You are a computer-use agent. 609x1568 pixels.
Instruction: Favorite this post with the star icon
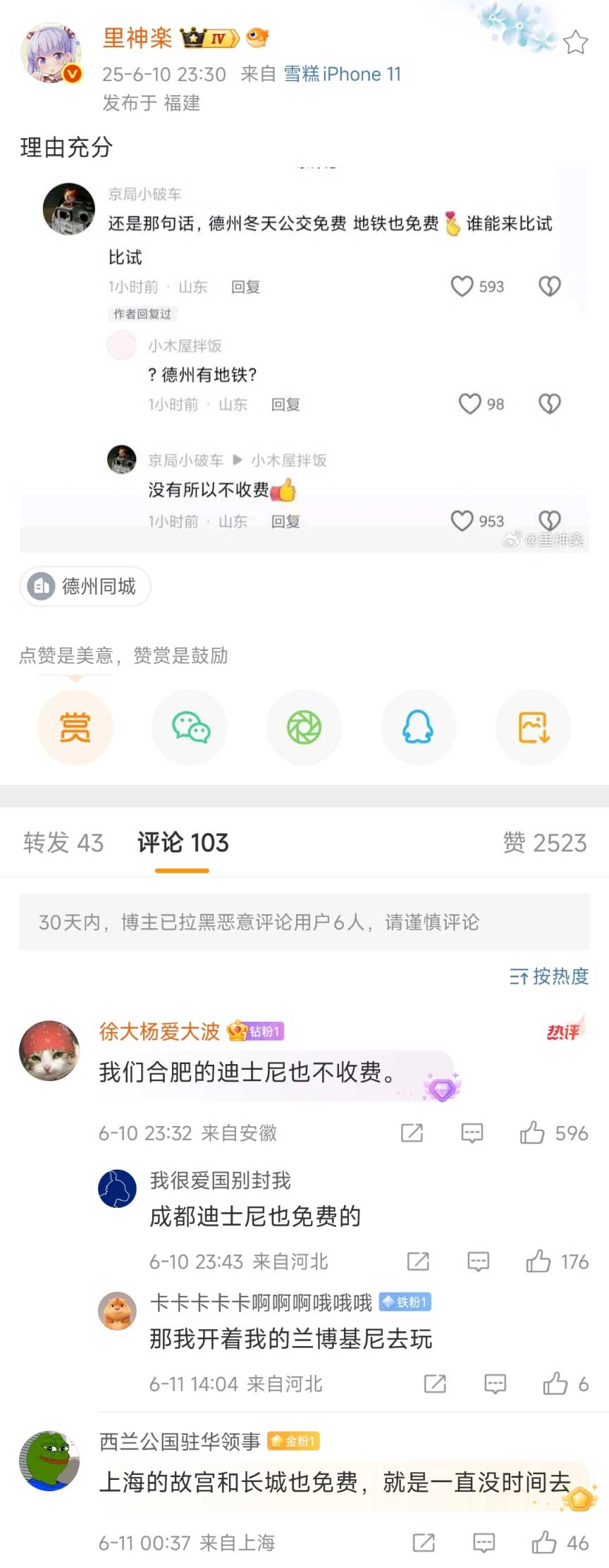[575, 43]
